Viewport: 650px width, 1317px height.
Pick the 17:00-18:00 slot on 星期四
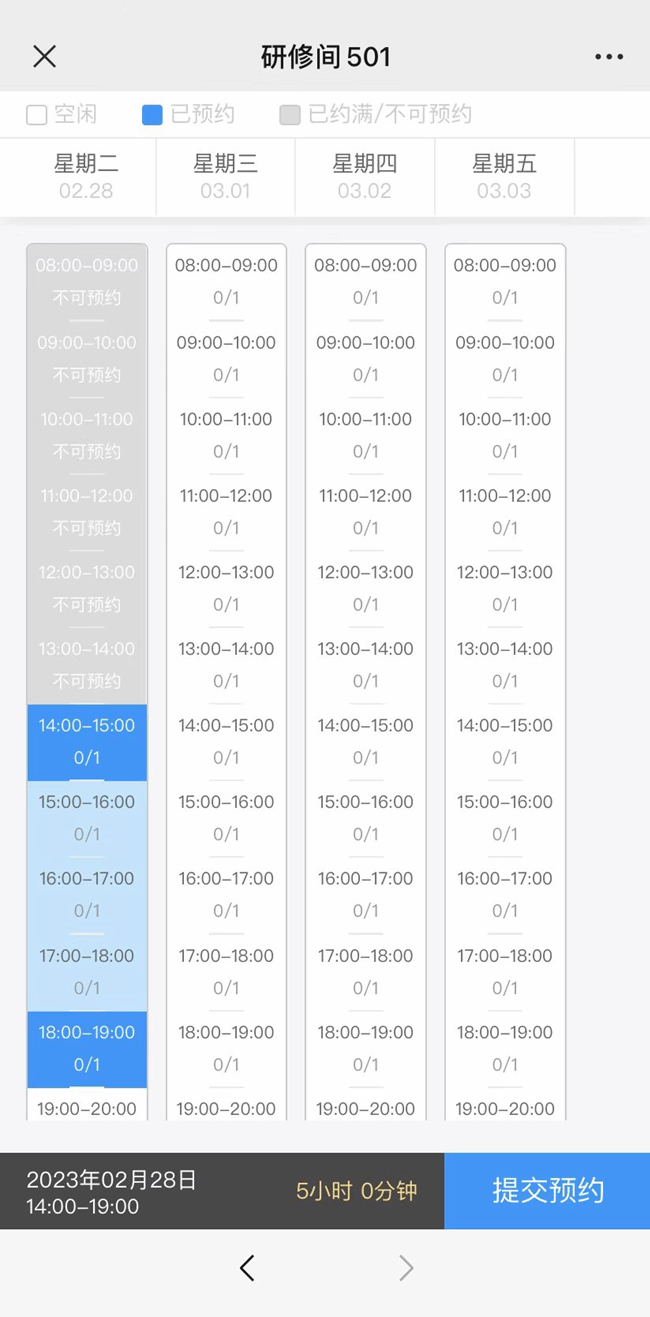tap(366, 972)
